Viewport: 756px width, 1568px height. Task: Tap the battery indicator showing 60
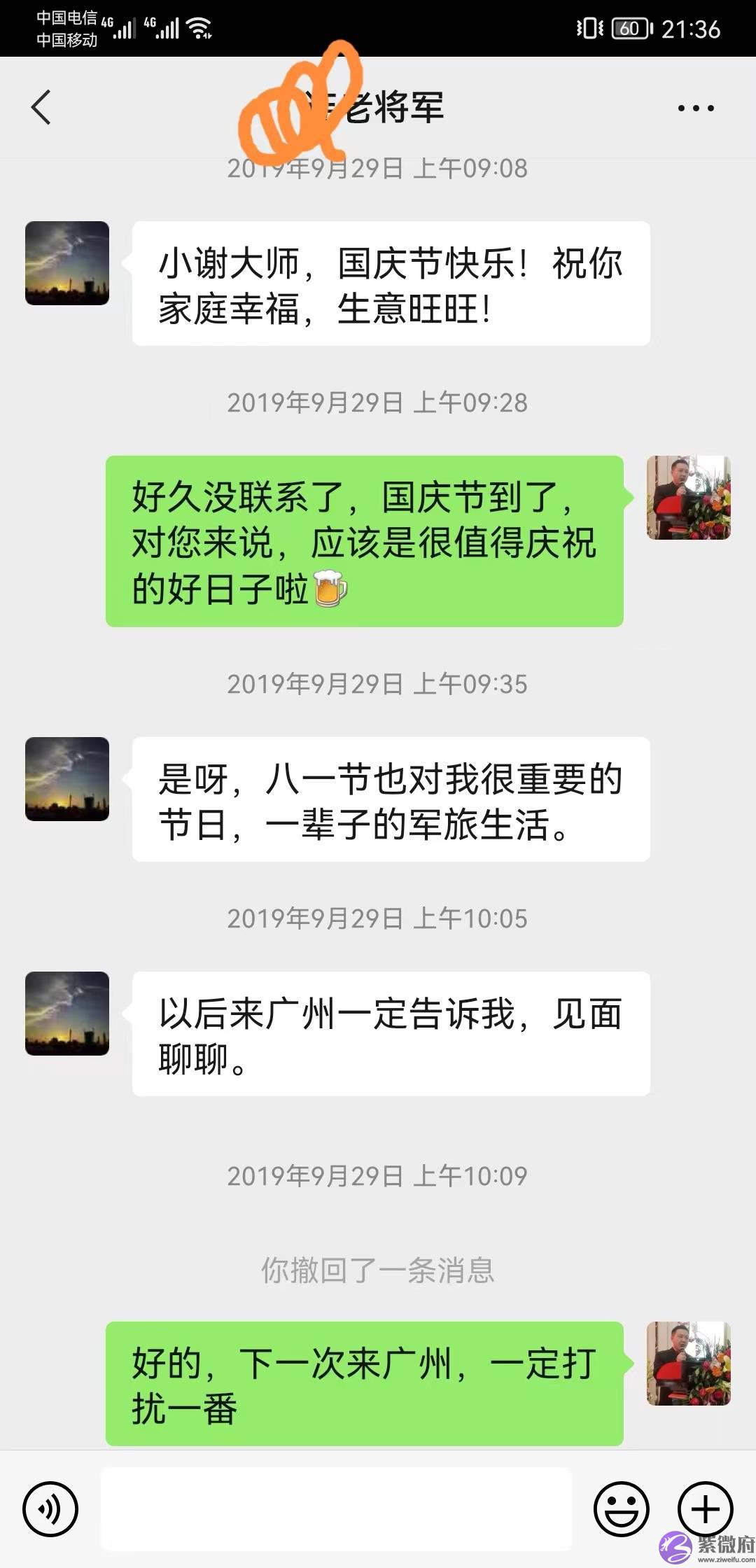(x=628, y=28)
